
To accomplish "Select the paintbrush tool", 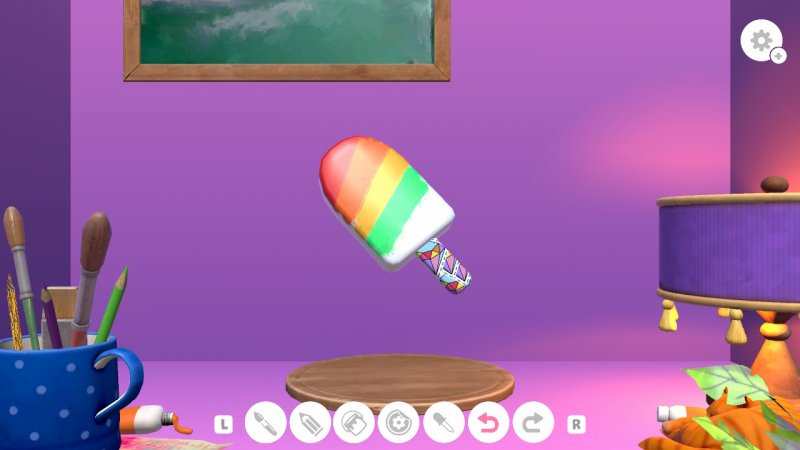I will [266, 423].
